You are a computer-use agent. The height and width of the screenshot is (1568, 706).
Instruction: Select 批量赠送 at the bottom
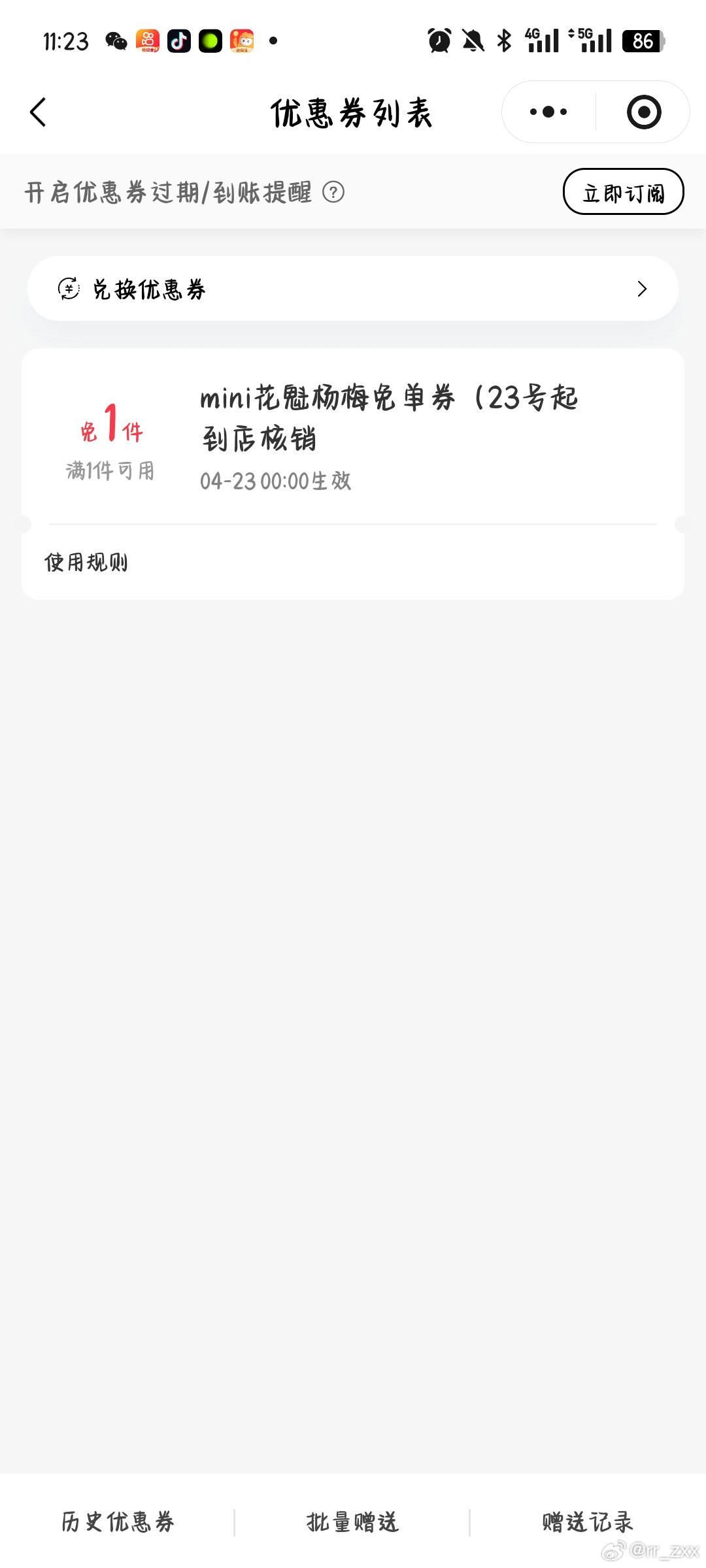click(x=352, y=1522)
